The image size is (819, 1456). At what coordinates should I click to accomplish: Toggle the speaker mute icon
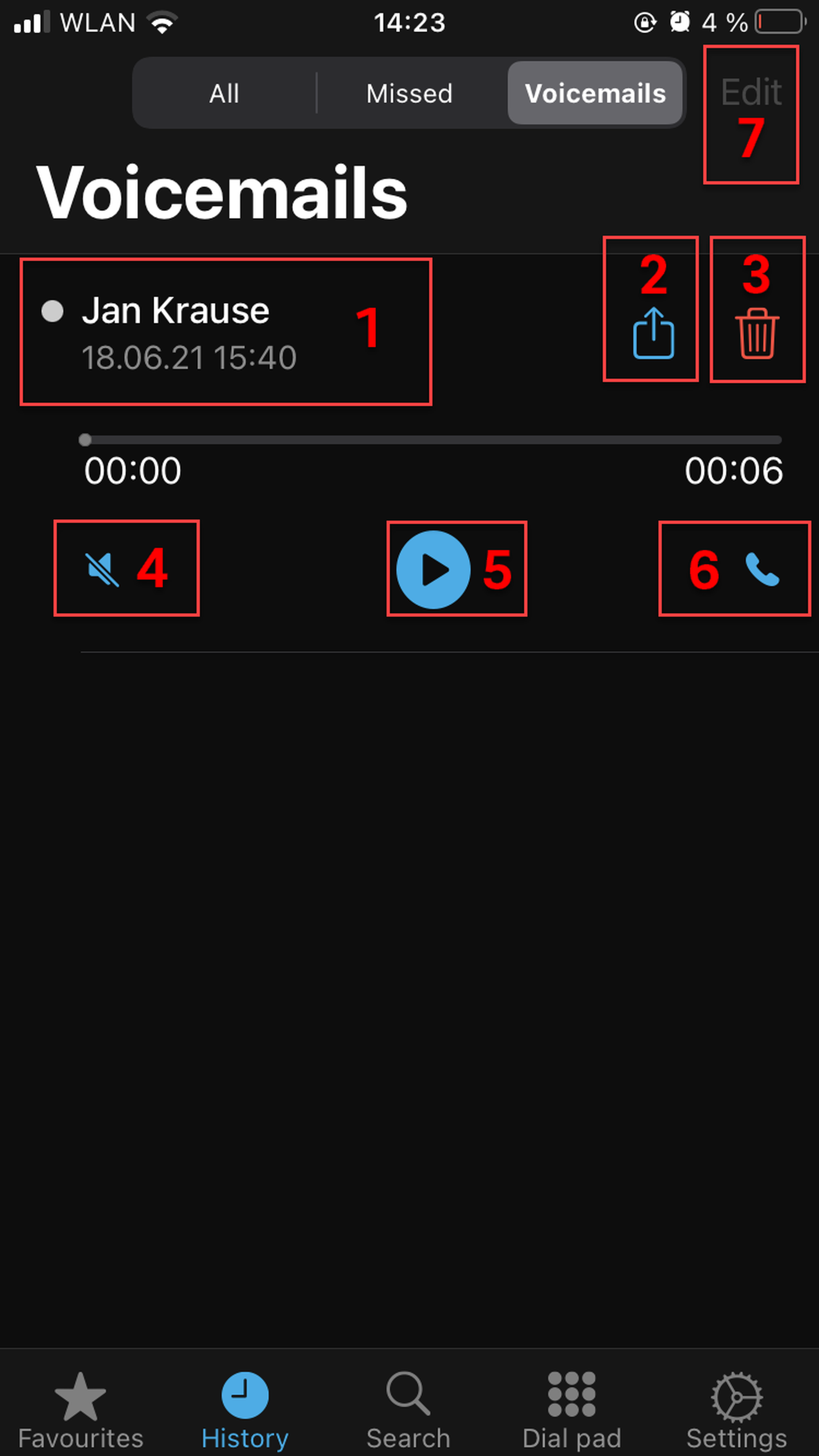point(102,569)
